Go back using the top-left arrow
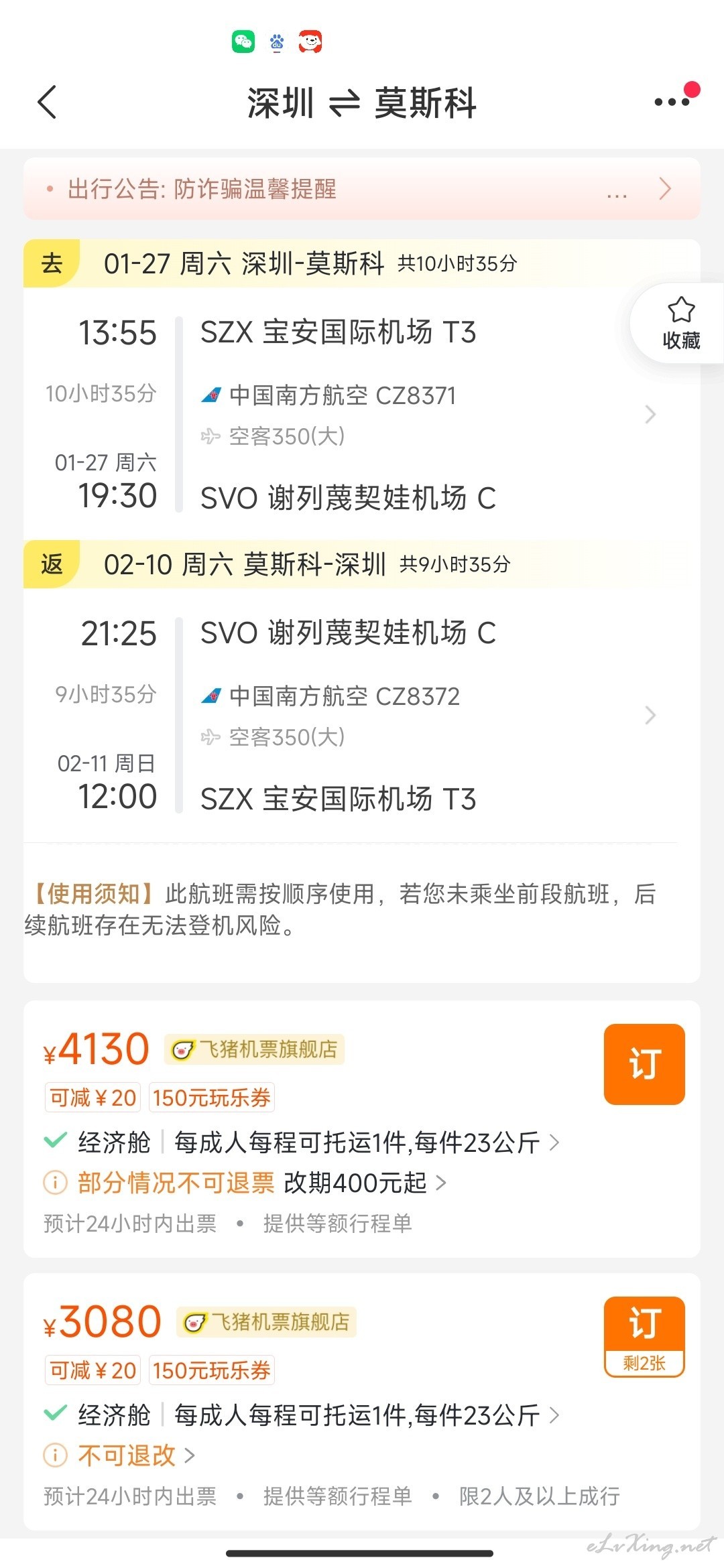Screen dimensions: 724x1568 [47, 103]
